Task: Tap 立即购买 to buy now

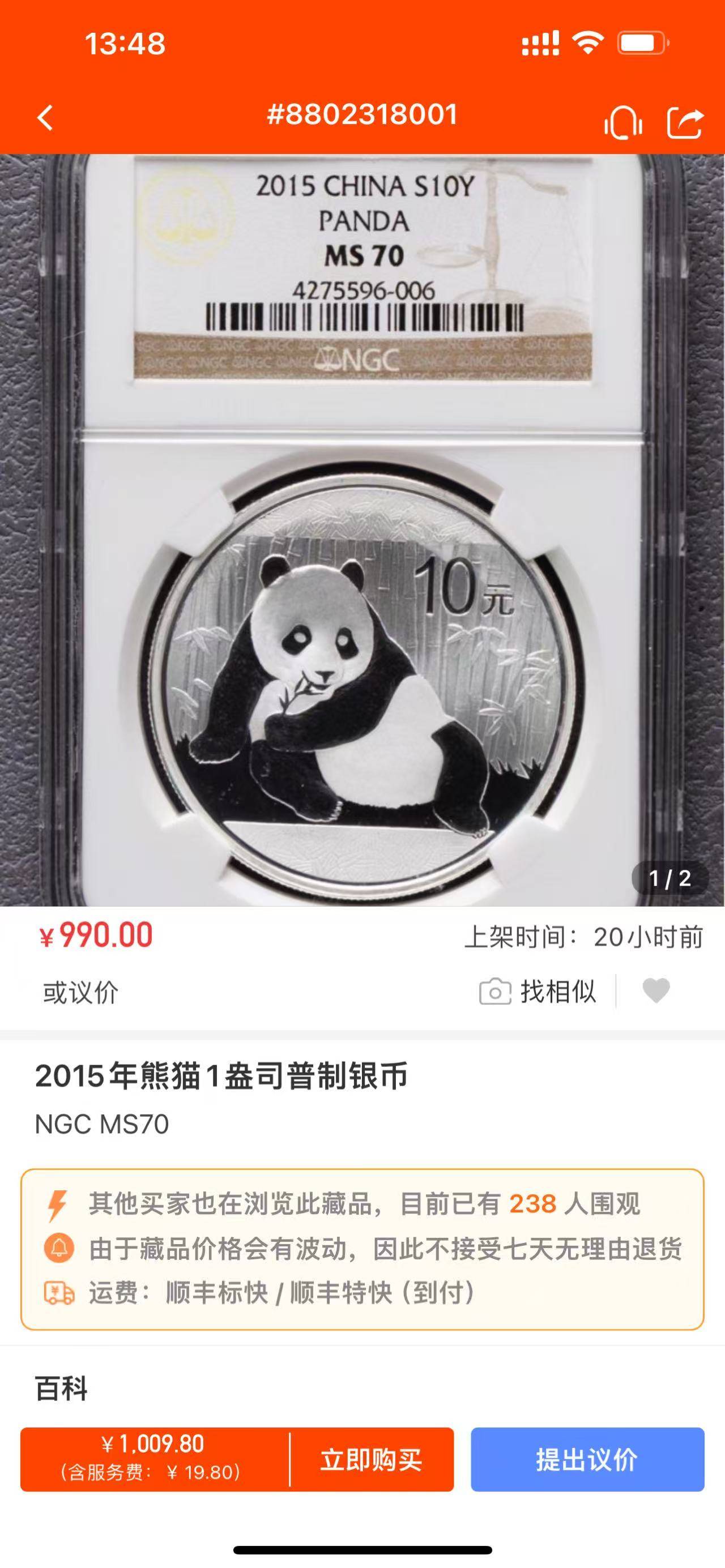Action: coord(372,1459)
